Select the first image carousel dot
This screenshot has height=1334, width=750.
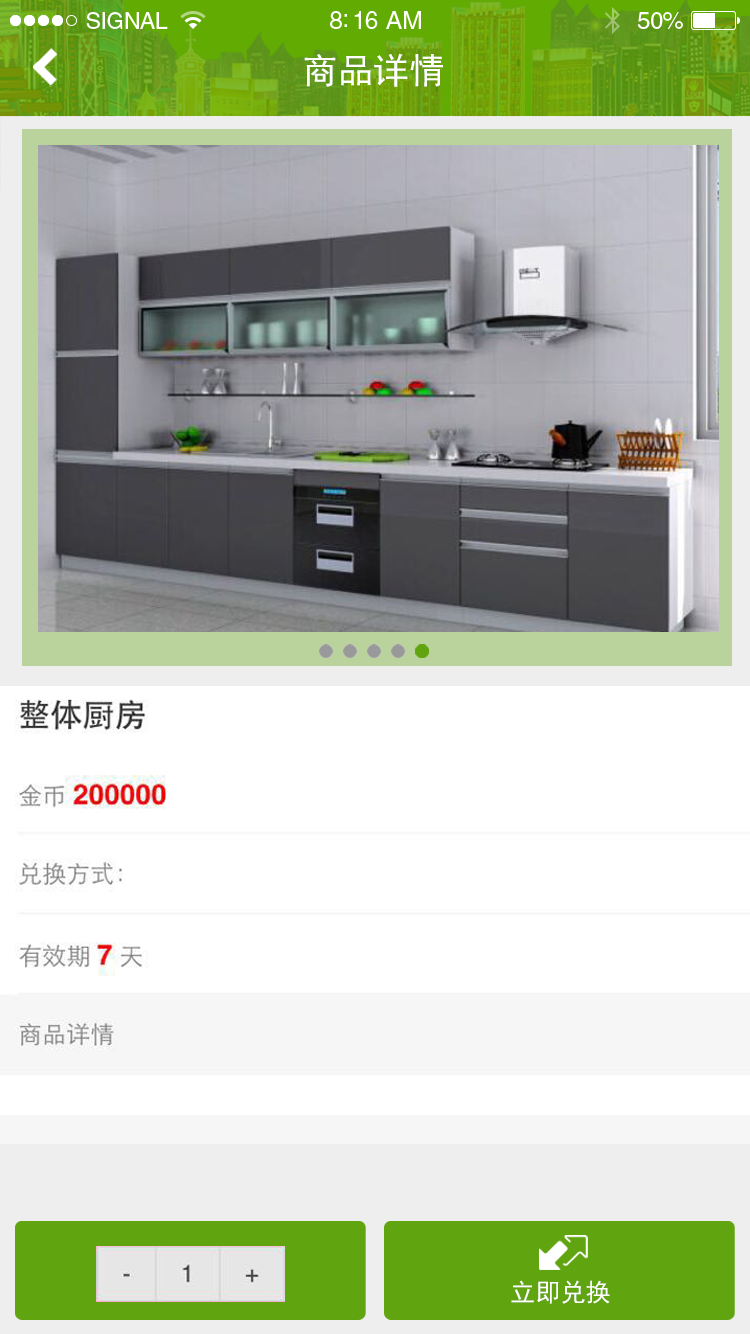click(326, 651)
